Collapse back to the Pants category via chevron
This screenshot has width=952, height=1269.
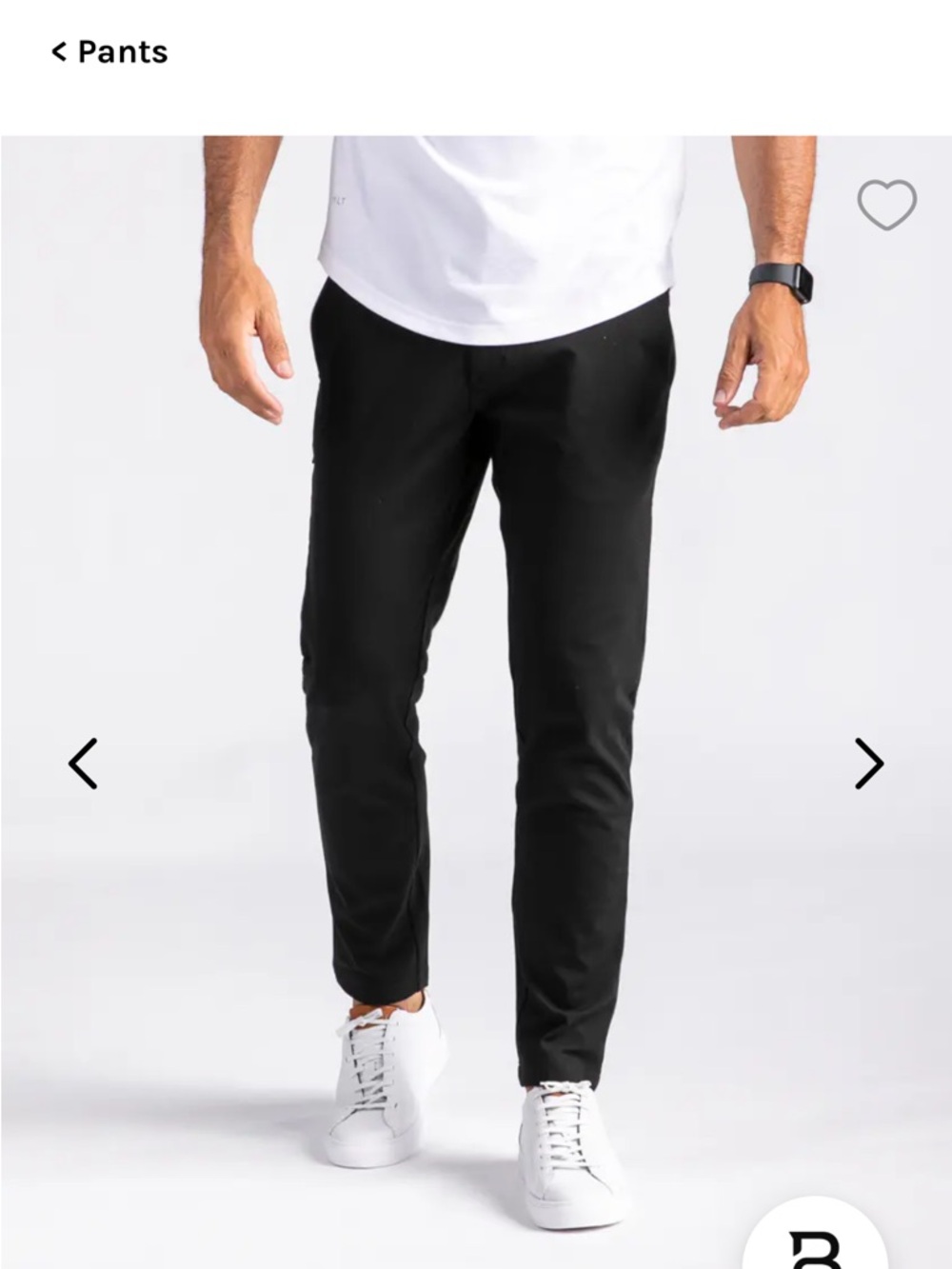click(60, 52)
